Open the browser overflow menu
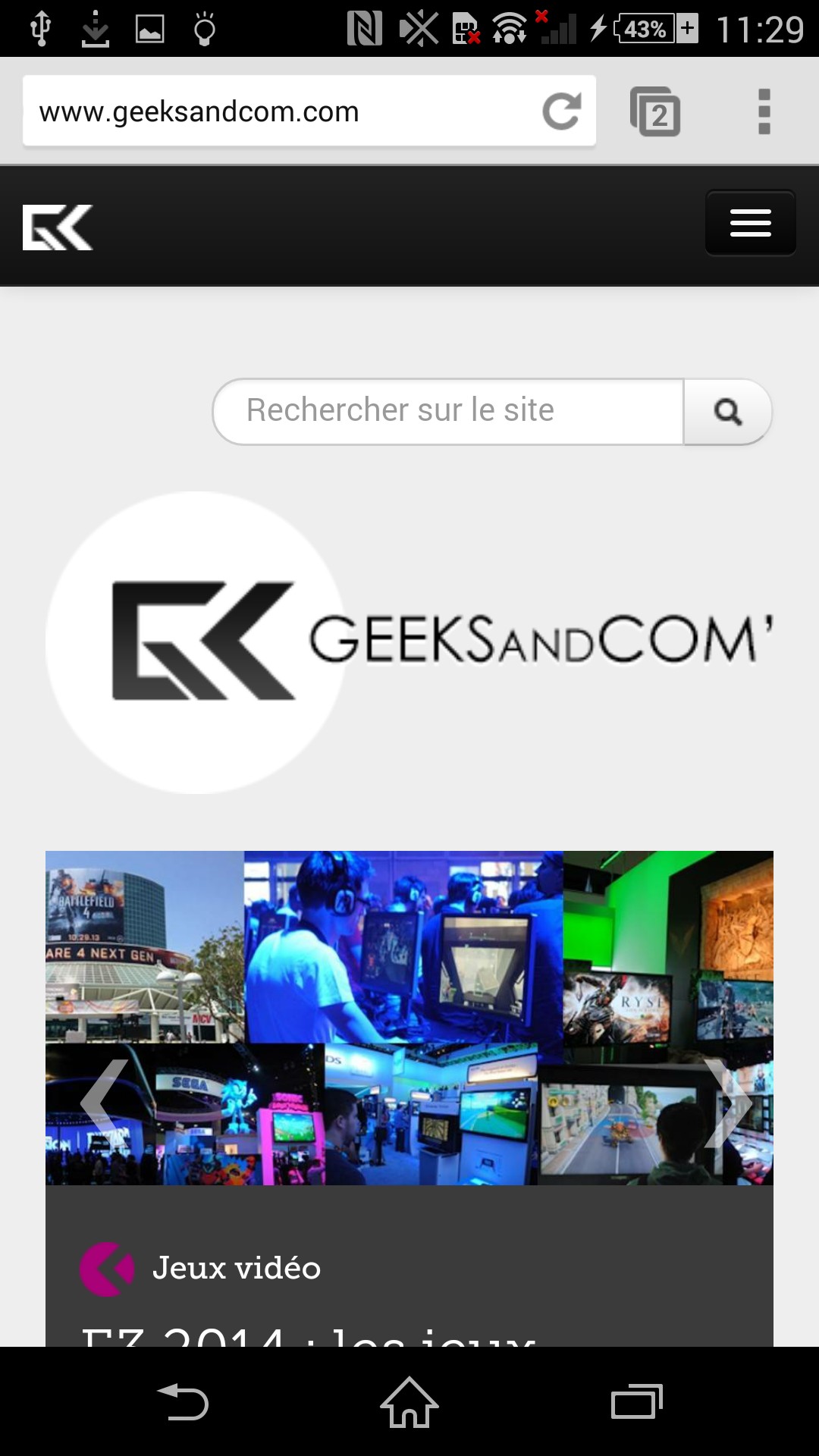819x1456 pixels. click(x=764, y=111)
